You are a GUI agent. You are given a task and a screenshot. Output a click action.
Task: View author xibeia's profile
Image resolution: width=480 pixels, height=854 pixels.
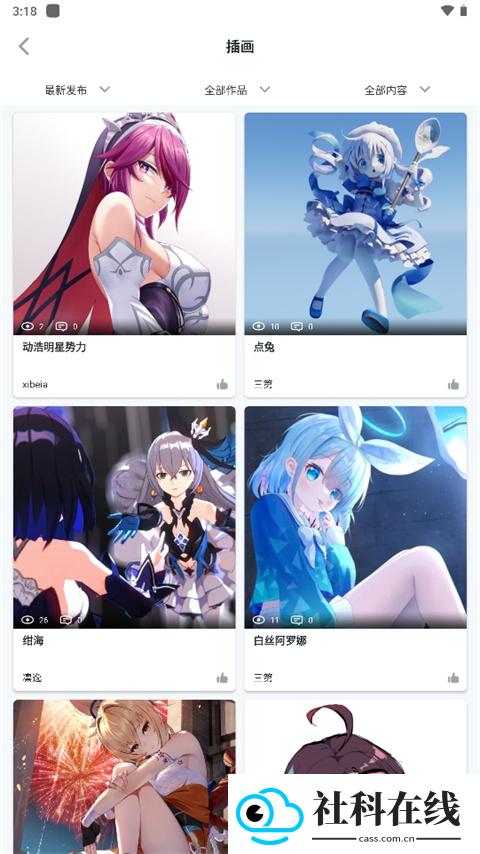coord(35,385)
